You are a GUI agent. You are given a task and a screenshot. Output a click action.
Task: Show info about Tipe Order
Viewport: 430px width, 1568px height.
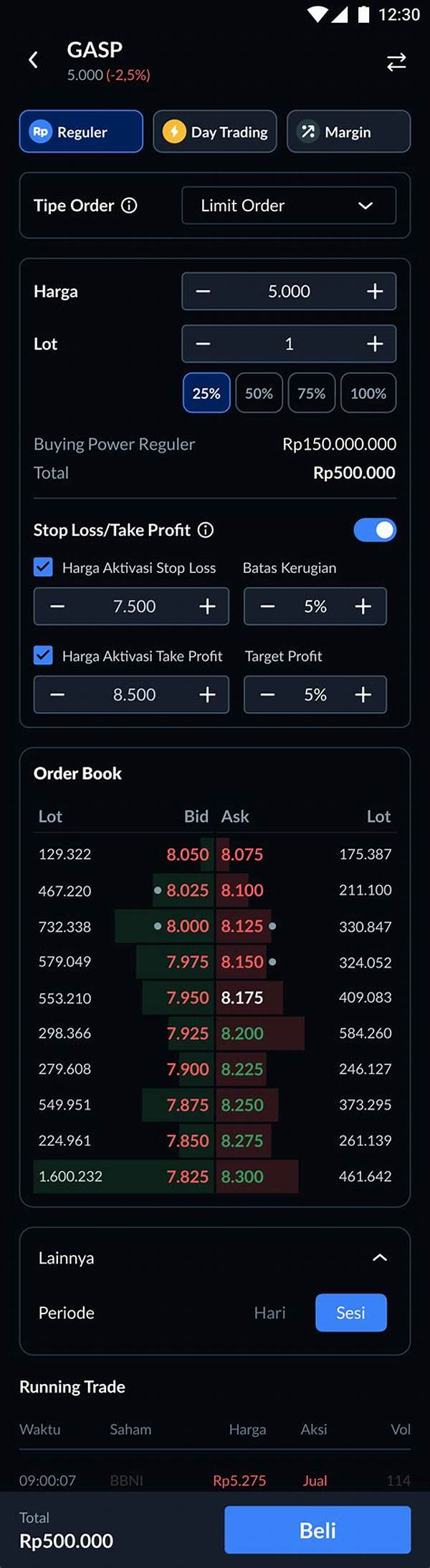(x=129, y=206)
